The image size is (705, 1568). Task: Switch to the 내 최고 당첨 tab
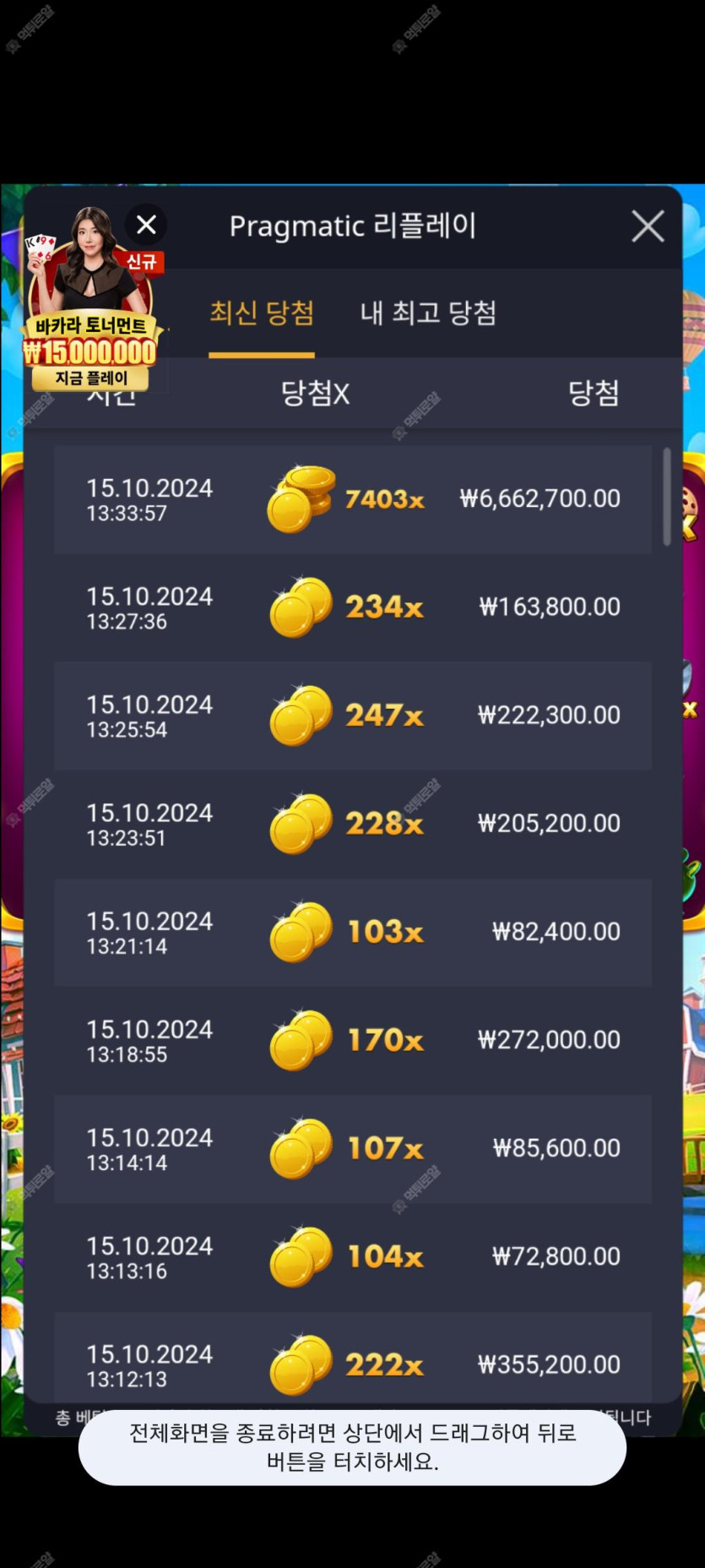coord(428,313)
